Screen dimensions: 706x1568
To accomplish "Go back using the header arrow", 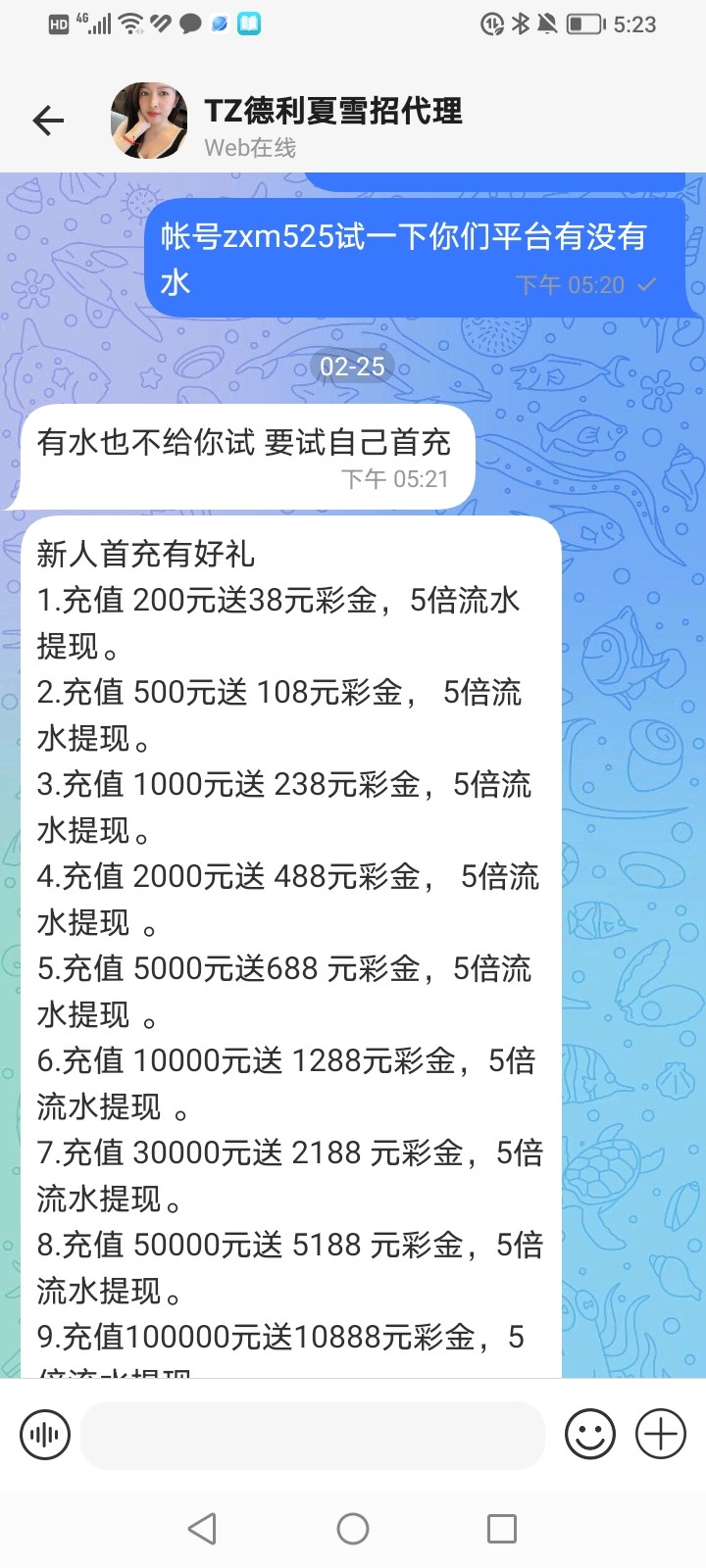I will [48, 122].
